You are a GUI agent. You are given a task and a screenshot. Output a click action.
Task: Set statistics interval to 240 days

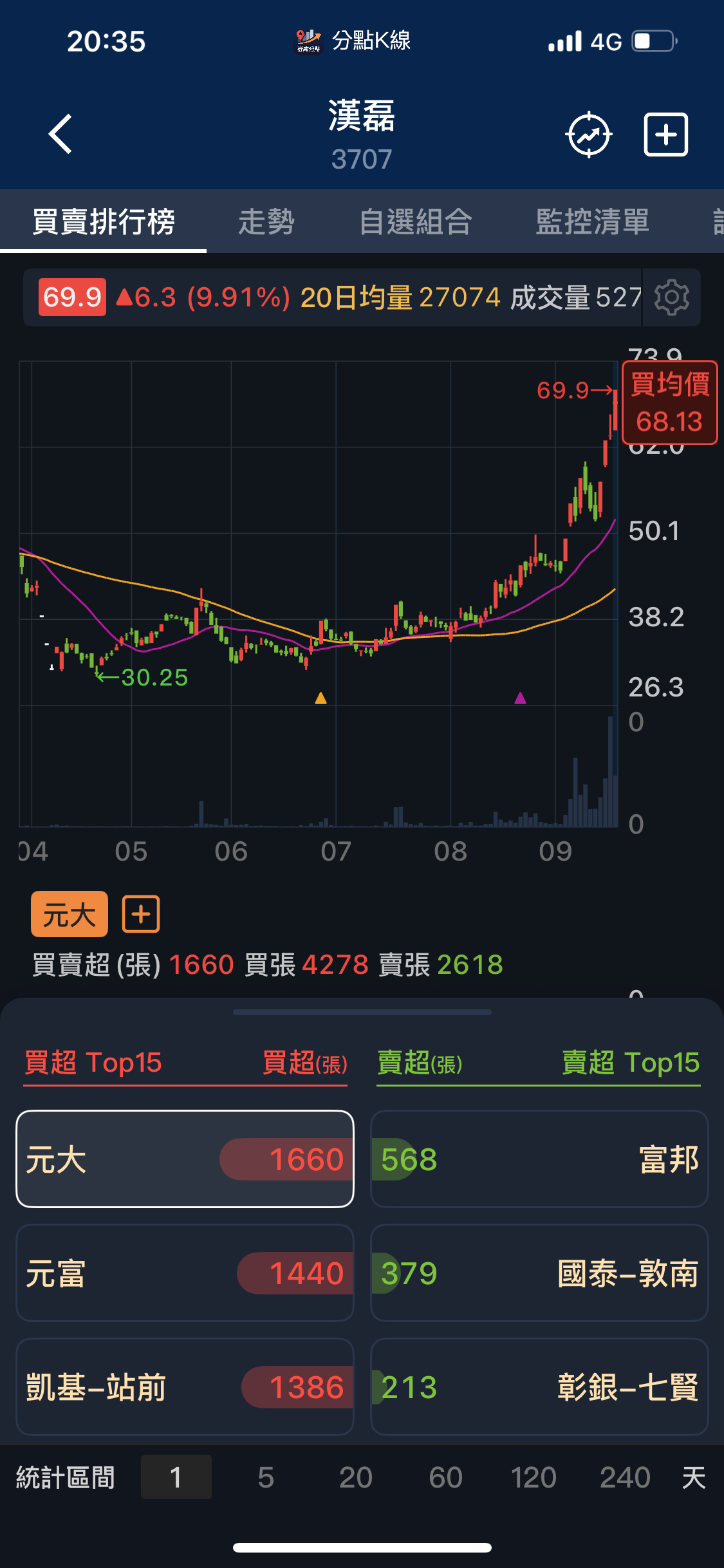tap(625, 1477)
